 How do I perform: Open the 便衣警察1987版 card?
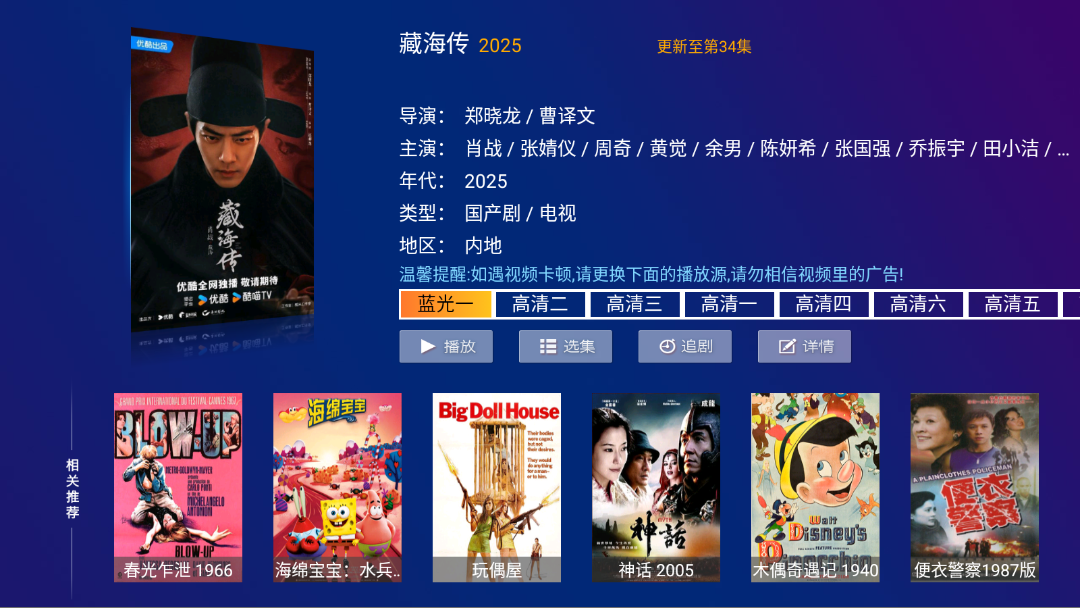[975, 487]
